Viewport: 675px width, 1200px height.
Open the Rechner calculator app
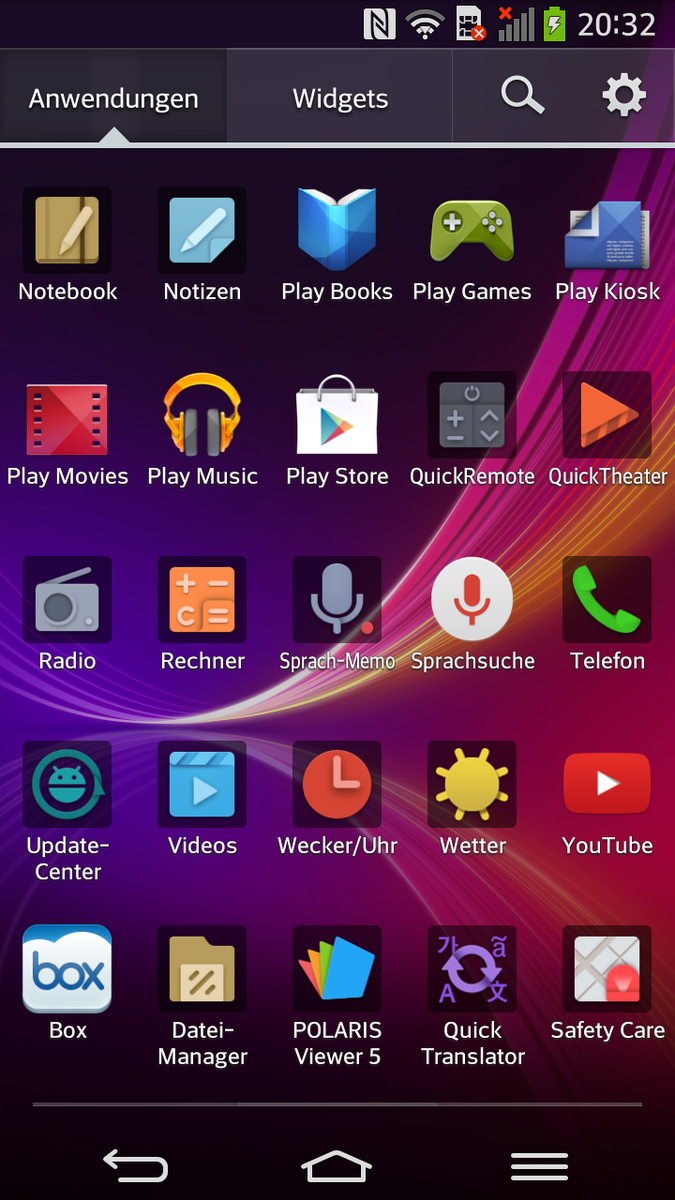202,601
